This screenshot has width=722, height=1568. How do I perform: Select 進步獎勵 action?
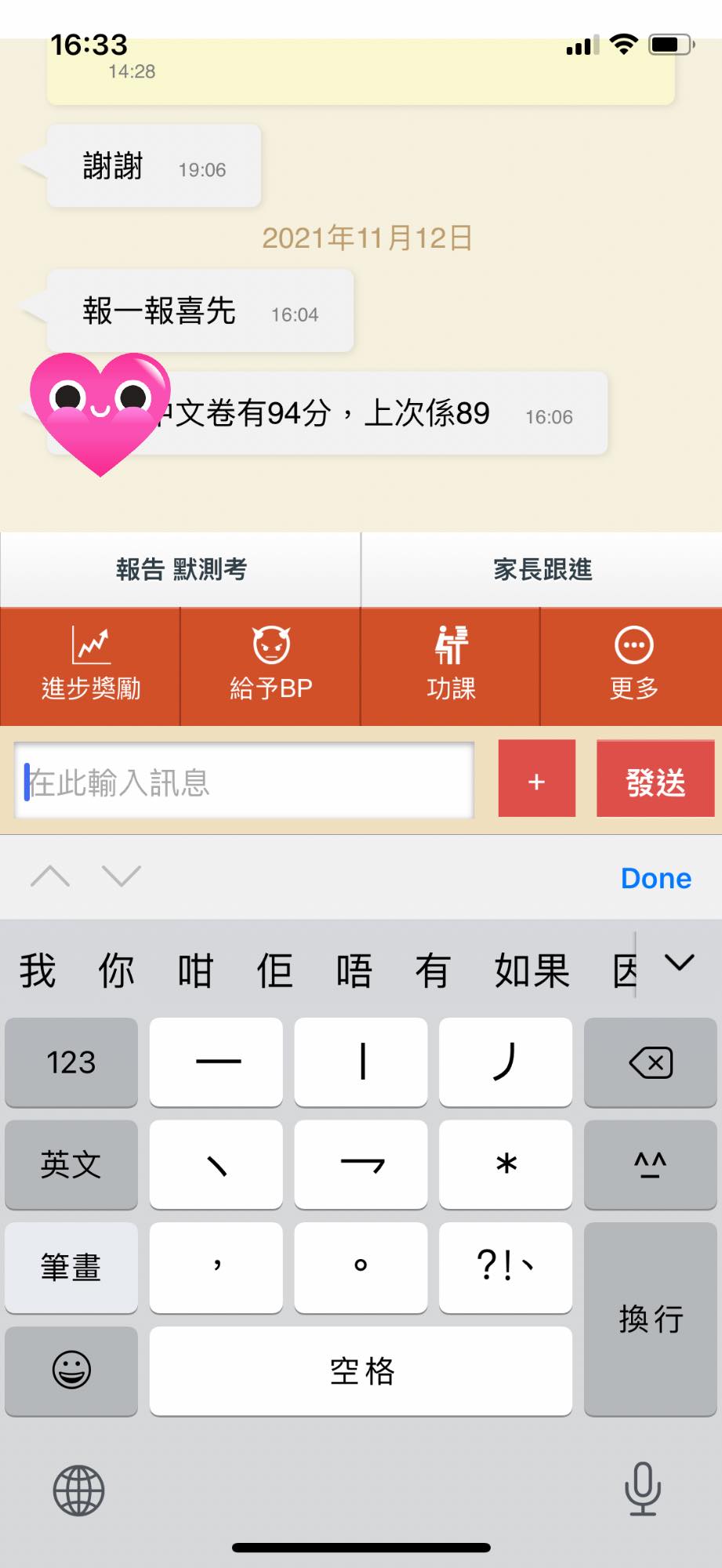(91, 666)
